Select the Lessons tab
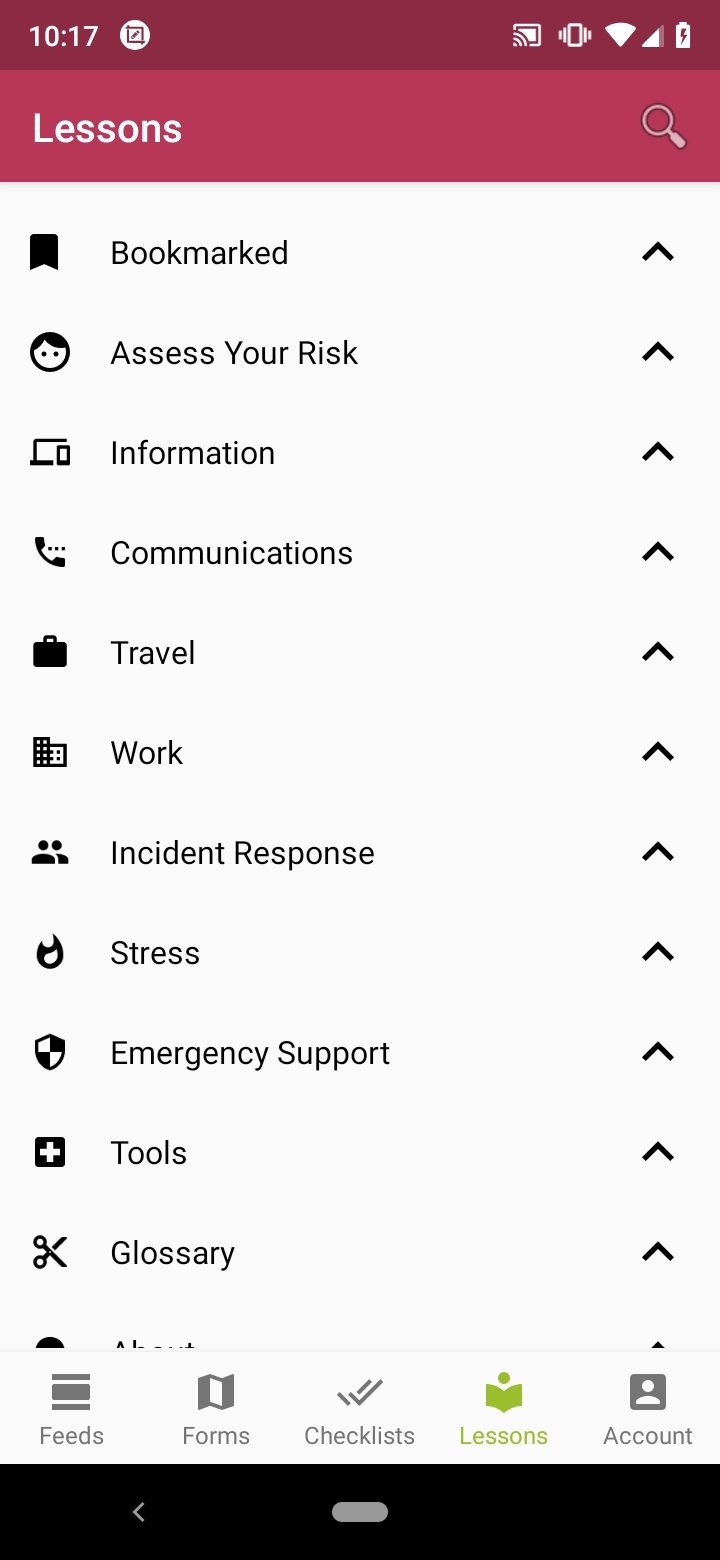 click(x=504, y=1409)
